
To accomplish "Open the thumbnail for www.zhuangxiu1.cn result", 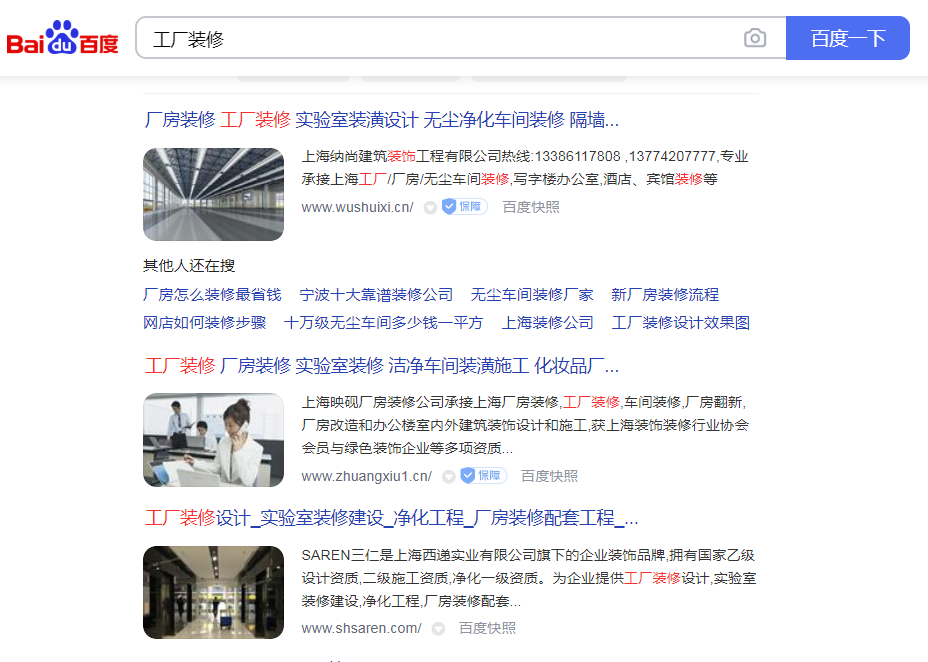I will 213,440.
